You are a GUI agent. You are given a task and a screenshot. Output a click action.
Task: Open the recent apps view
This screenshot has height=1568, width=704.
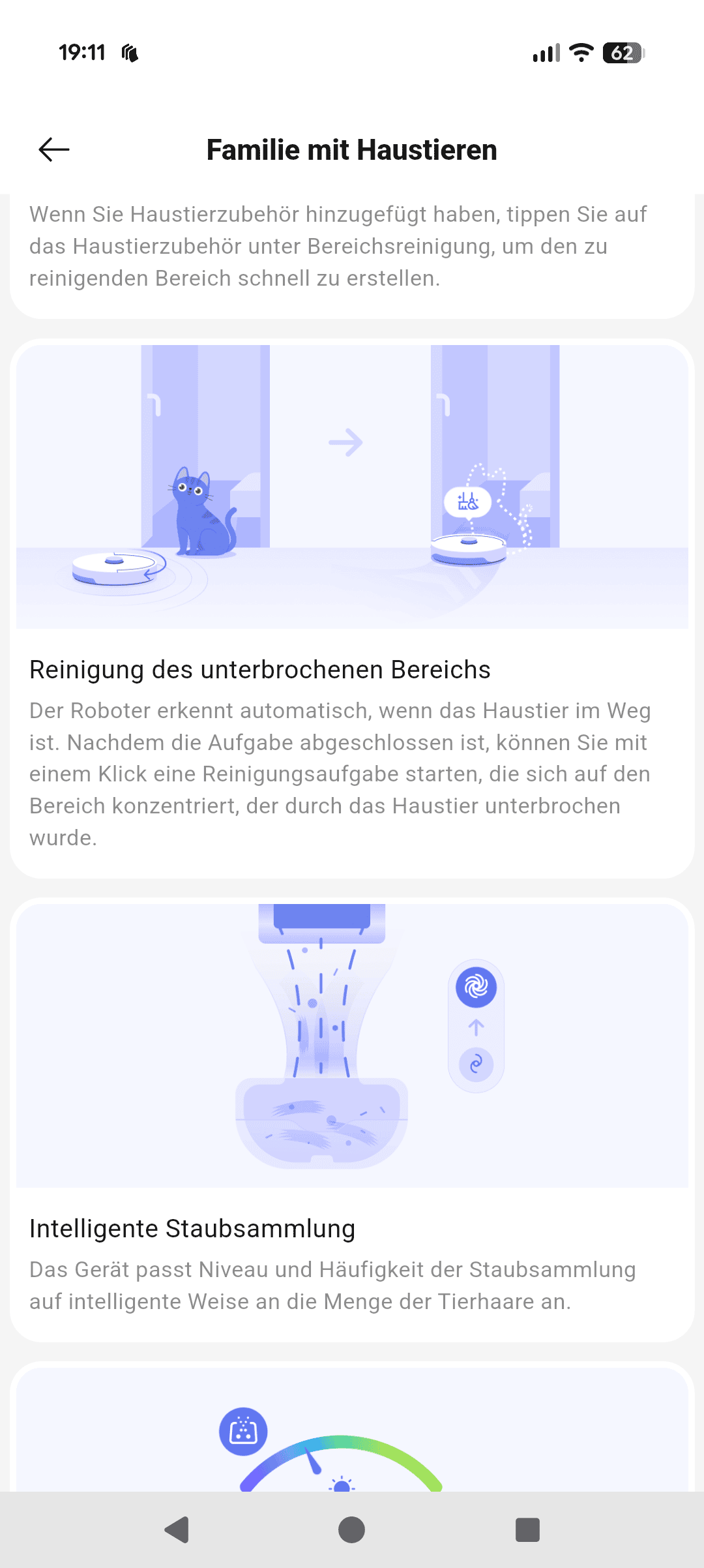pos(527,1530)
